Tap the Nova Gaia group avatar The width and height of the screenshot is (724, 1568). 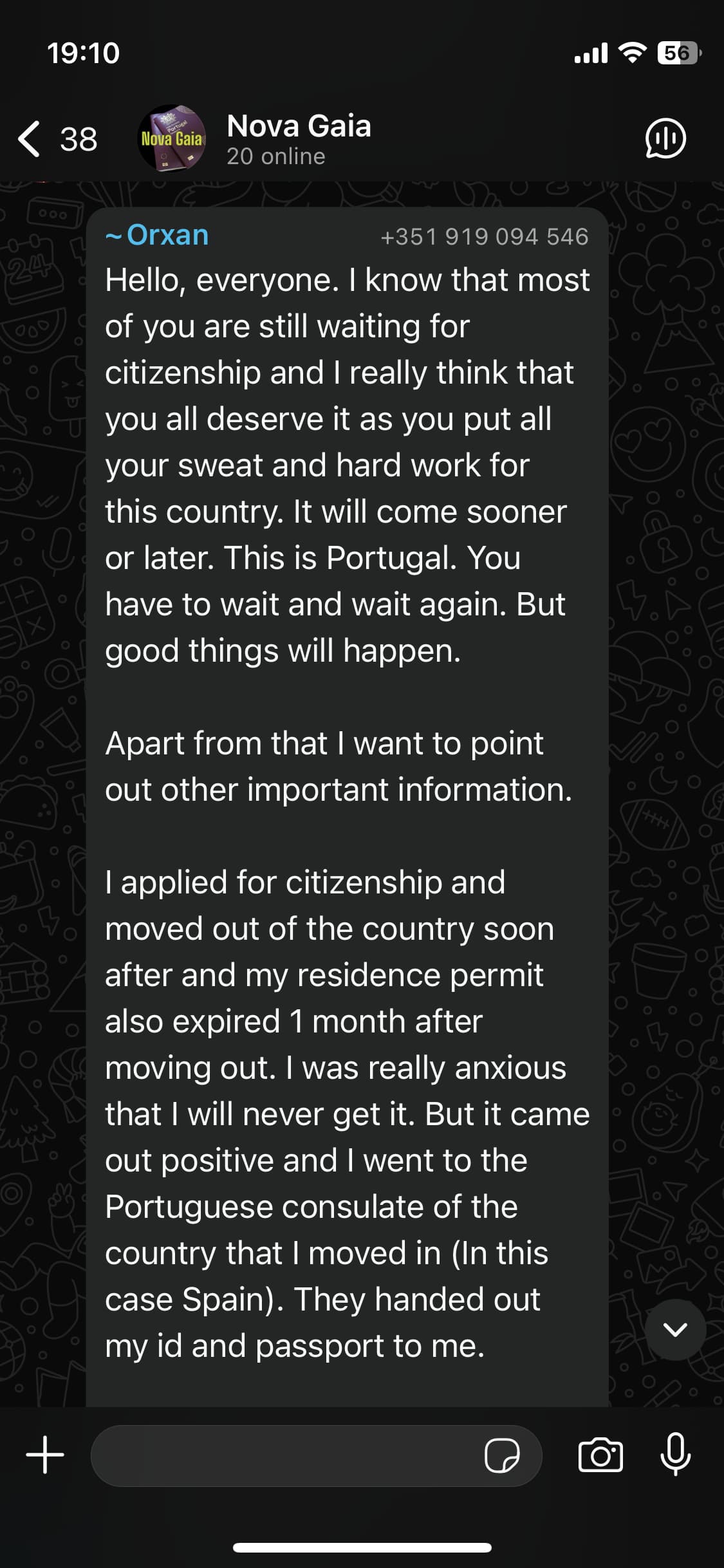(x=171, y=139)
